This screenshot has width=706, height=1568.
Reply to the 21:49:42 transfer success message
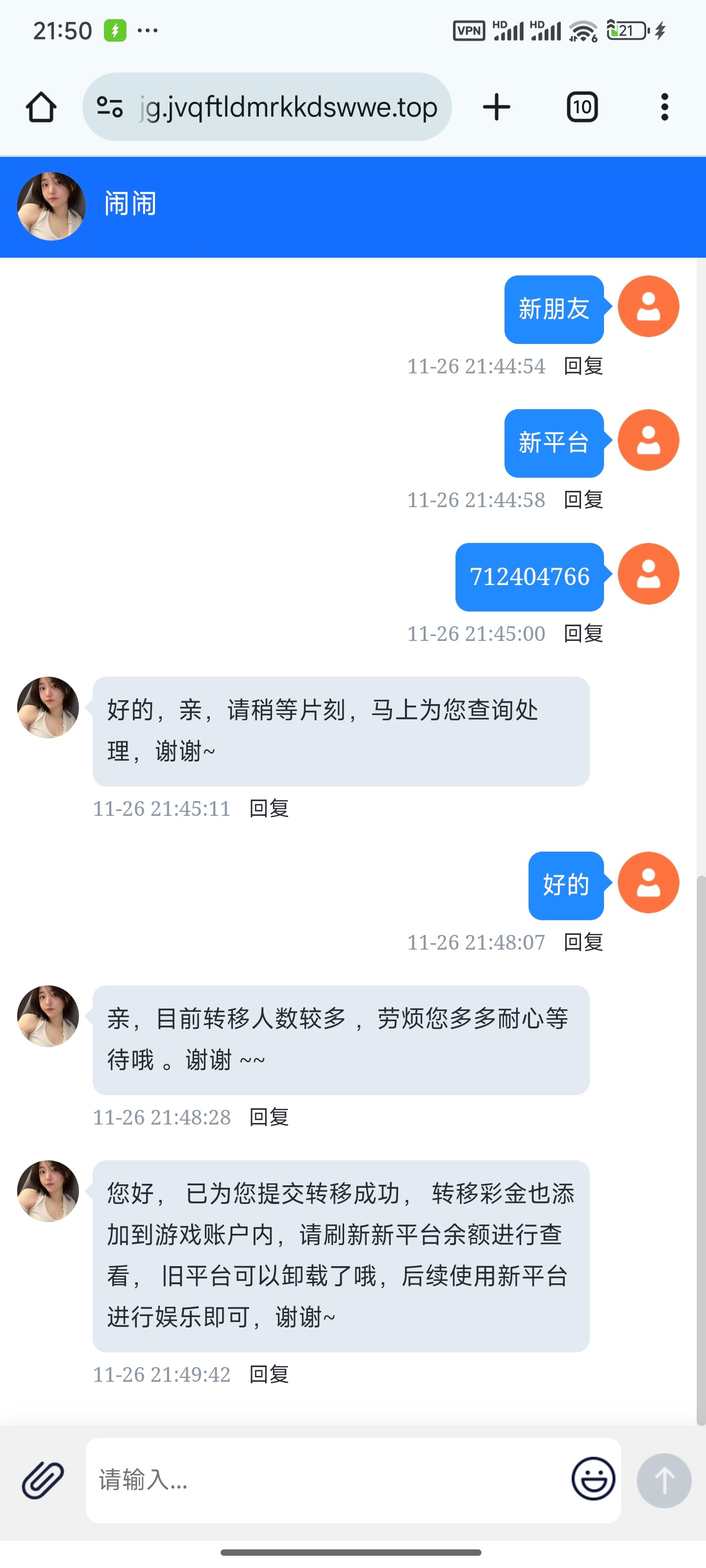pos(269,1374)
